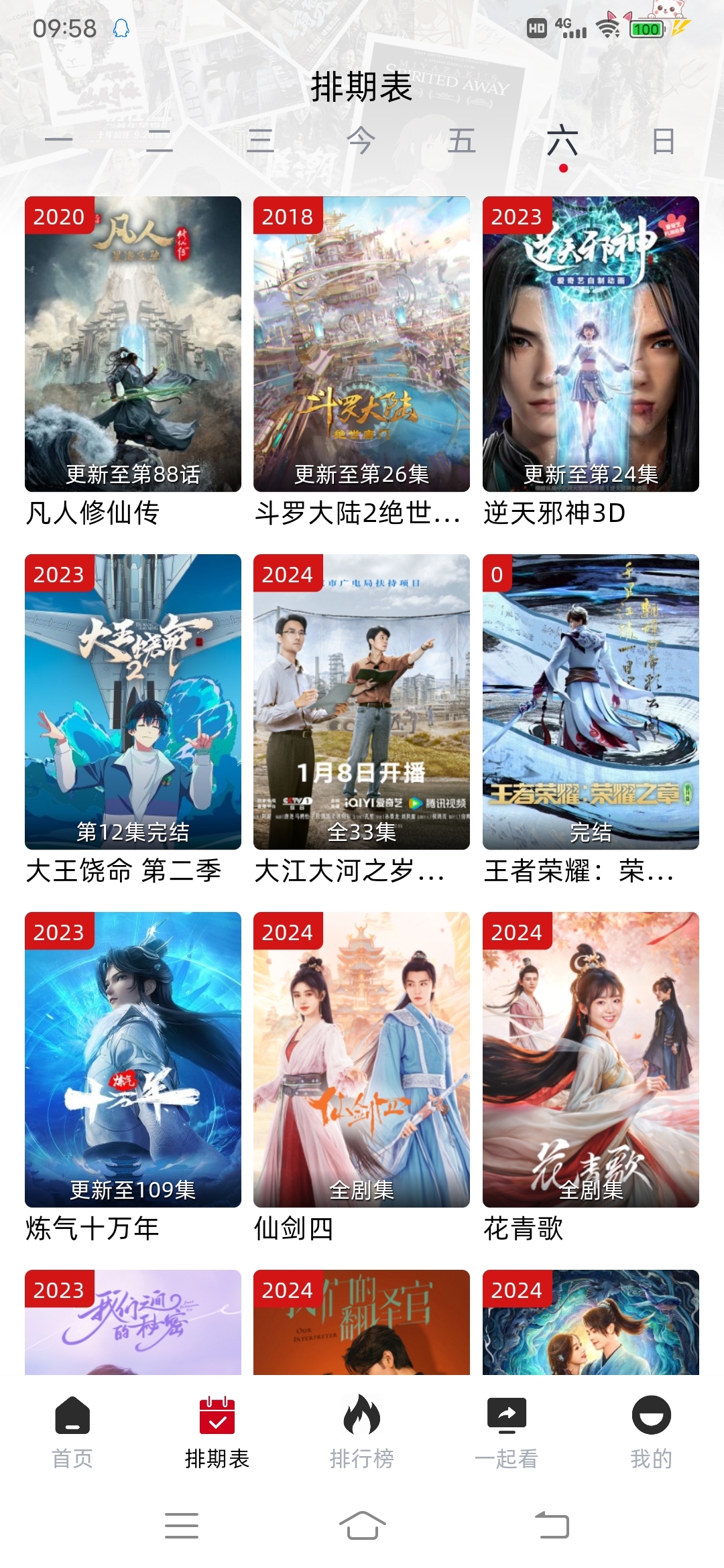724x1568 pixels.
Task: Open the 王者荣耀 completed series card
Action: 591,702
